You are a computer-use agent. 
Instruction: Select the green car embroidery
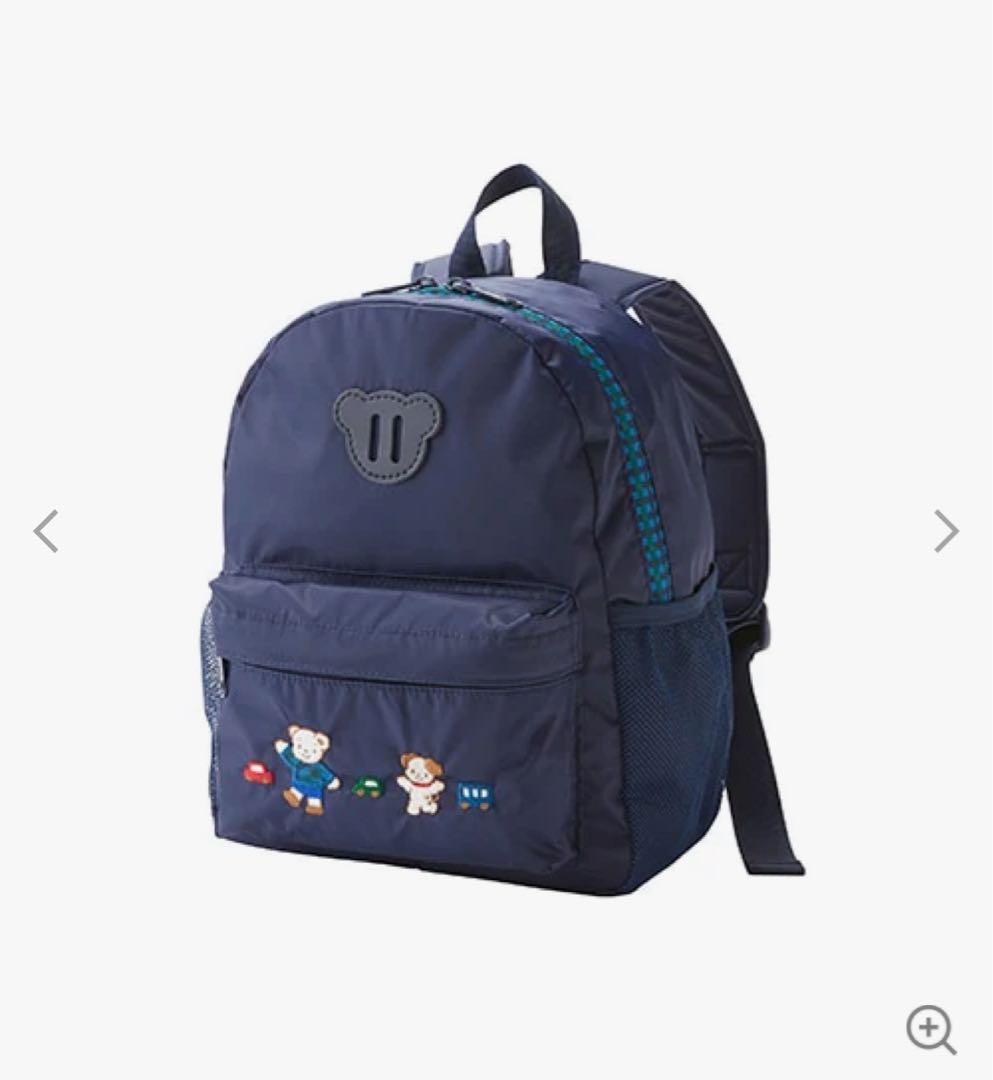[367, 788]
